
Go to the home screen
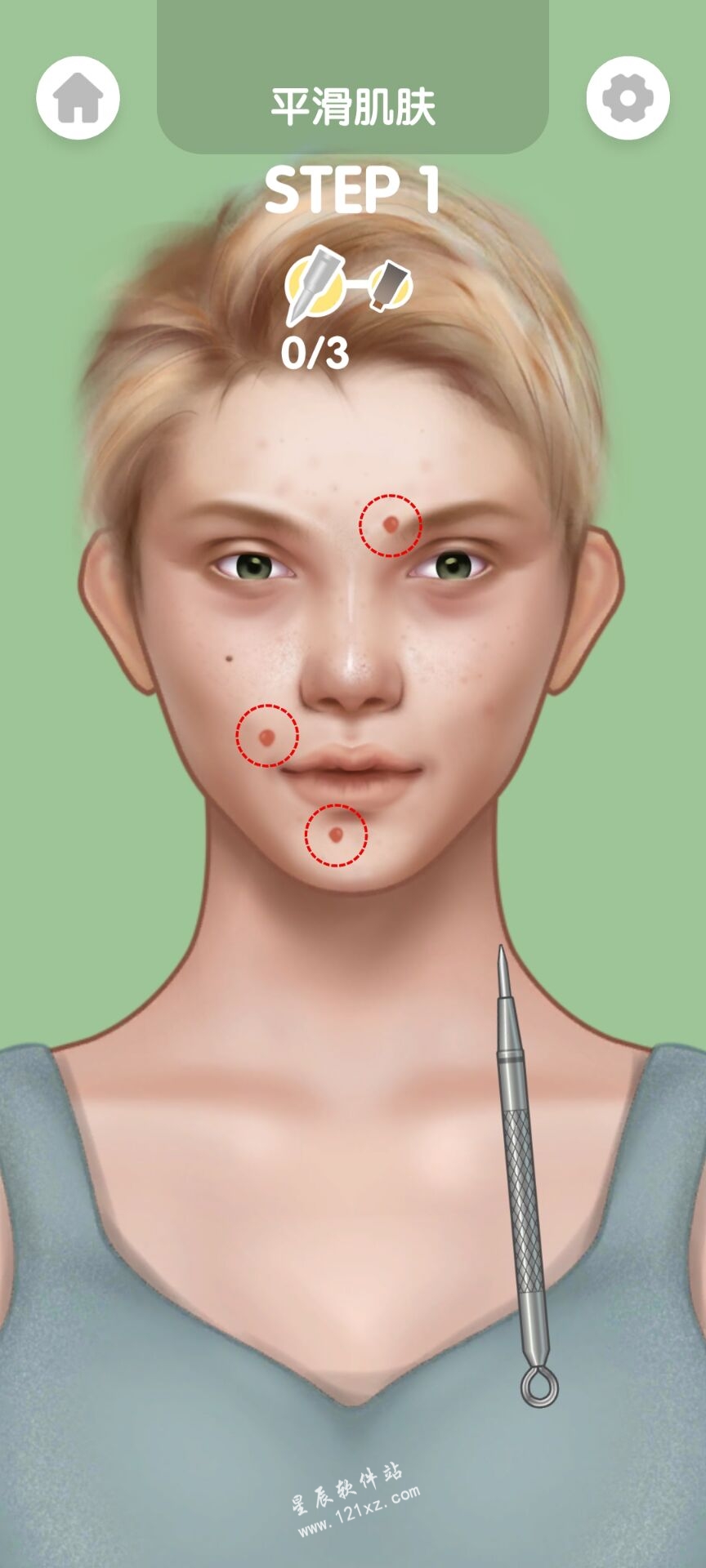78,98
